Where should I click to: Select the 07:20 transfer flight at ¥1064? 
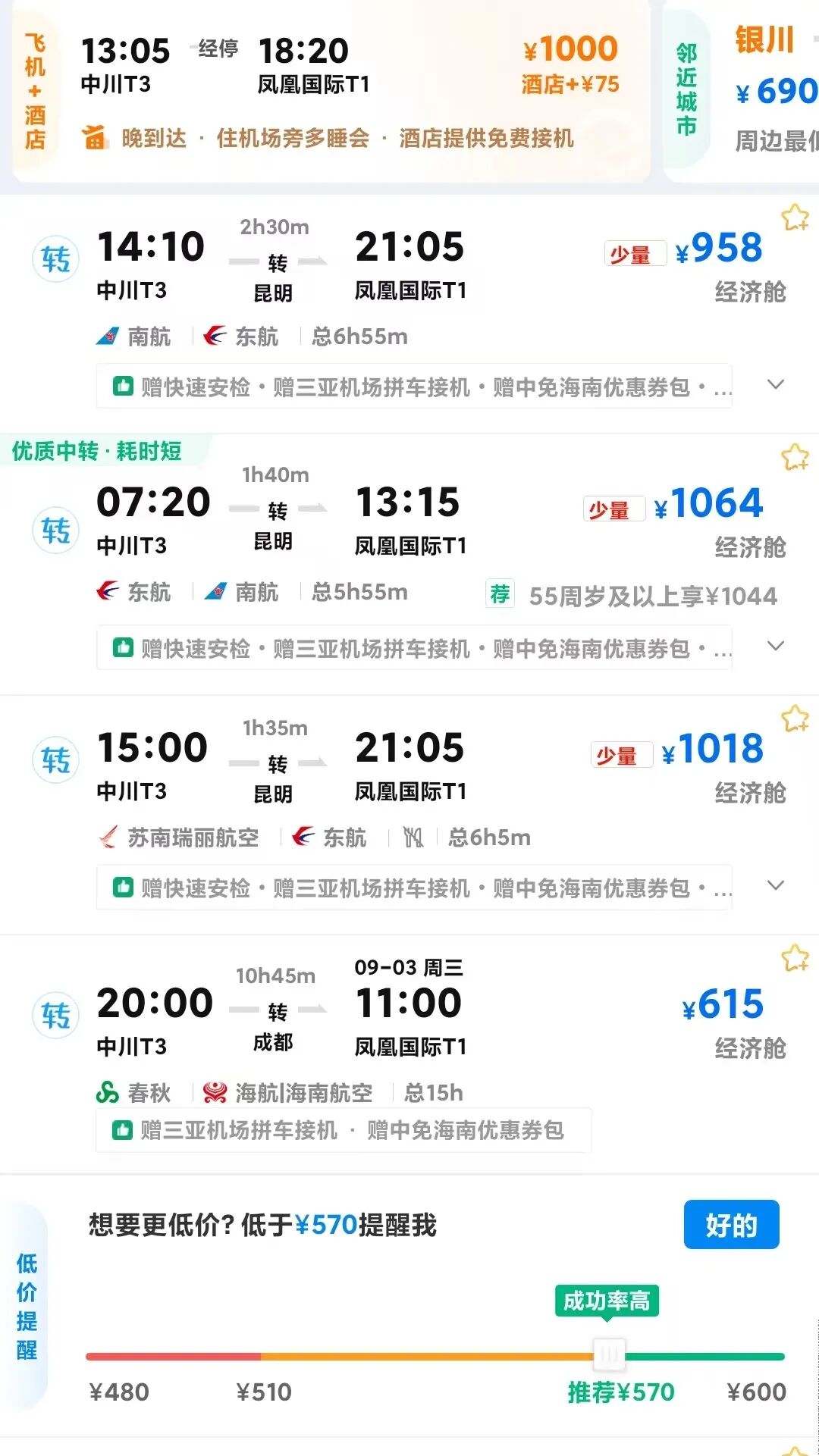(x=409, y=521)
